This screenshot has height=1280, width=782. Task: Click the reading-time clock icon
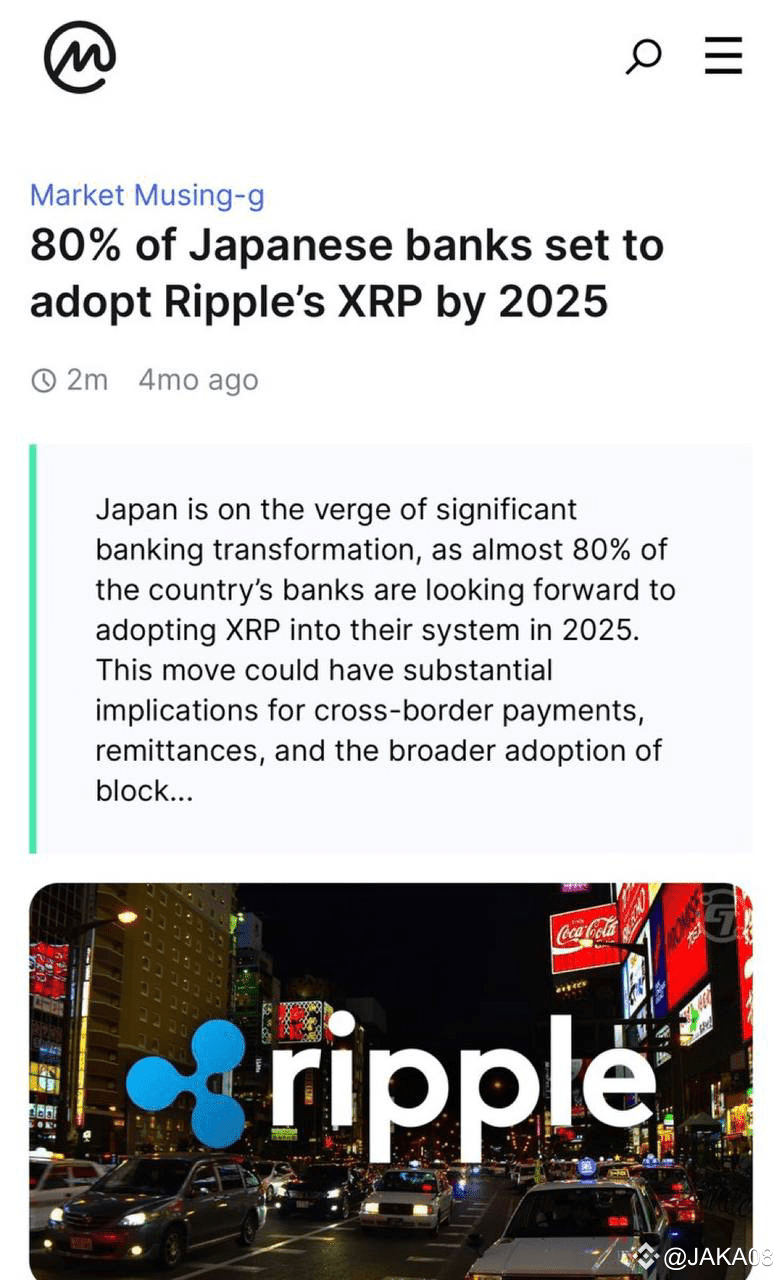coord(44,380)
